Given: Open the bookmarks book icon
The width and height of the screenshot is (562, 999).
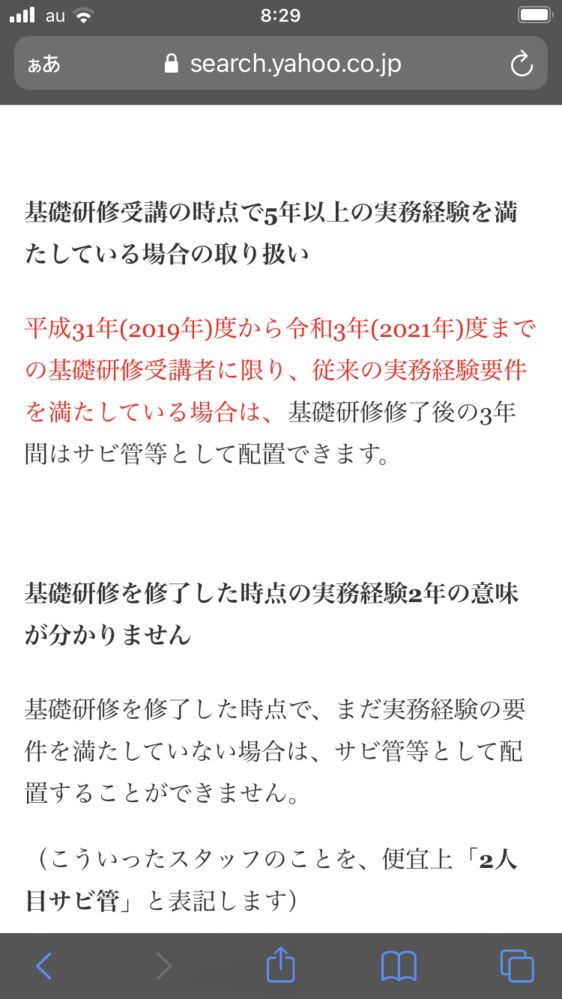Looking at the screenshot, I should 398,966.
